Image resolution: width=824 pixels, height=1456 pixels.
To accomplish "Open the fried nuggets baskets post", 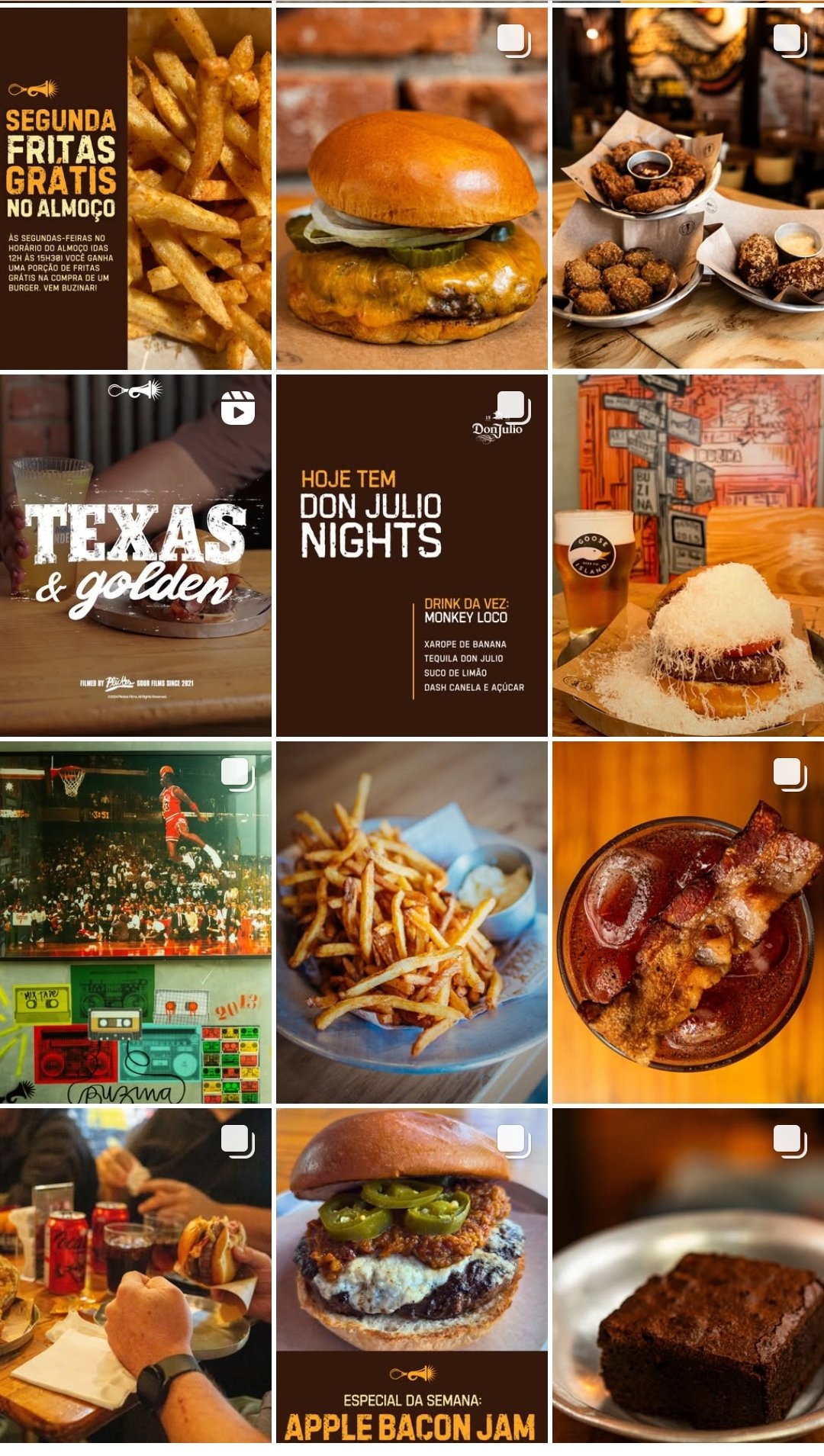I will [x=688, y=188].
